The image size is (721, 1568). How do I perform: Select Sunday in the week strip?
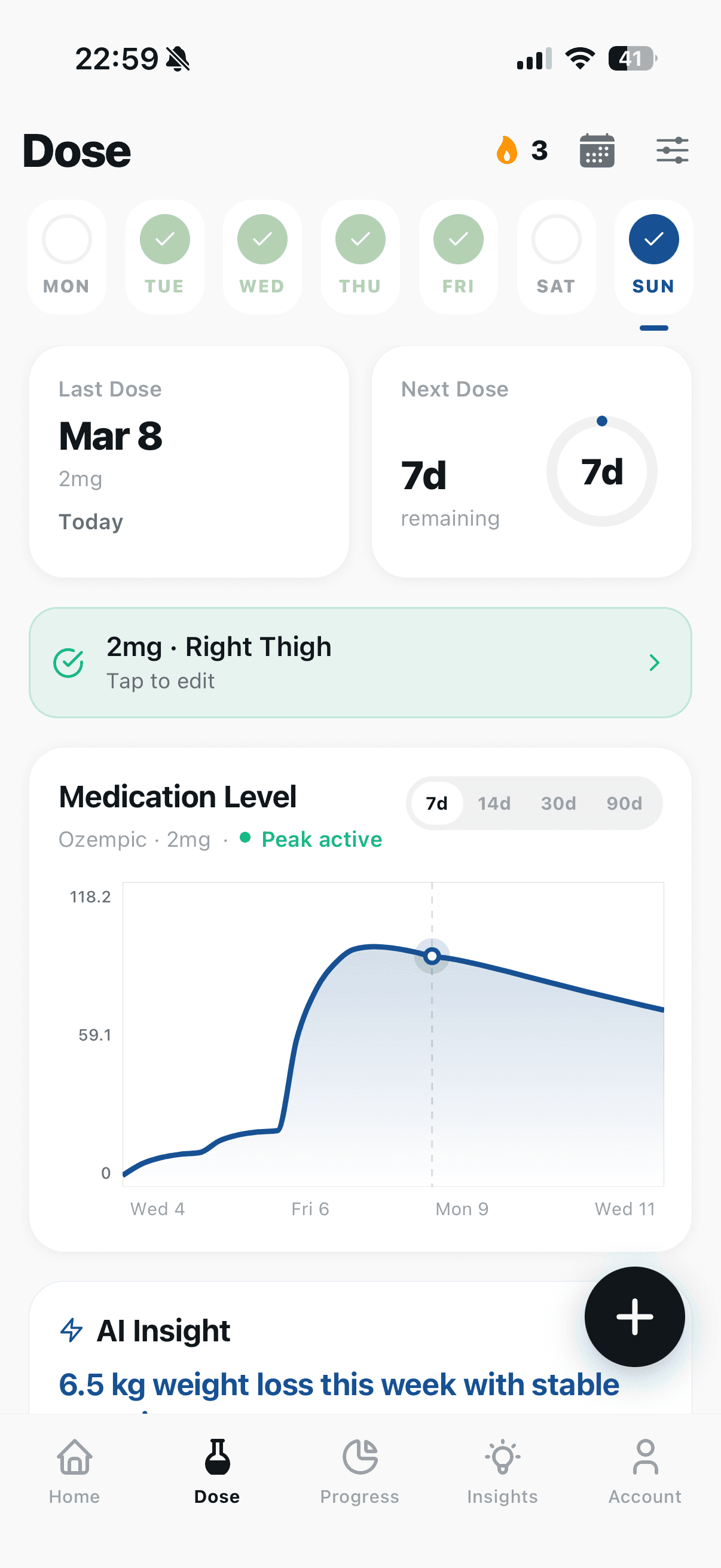tap(653, 257)
